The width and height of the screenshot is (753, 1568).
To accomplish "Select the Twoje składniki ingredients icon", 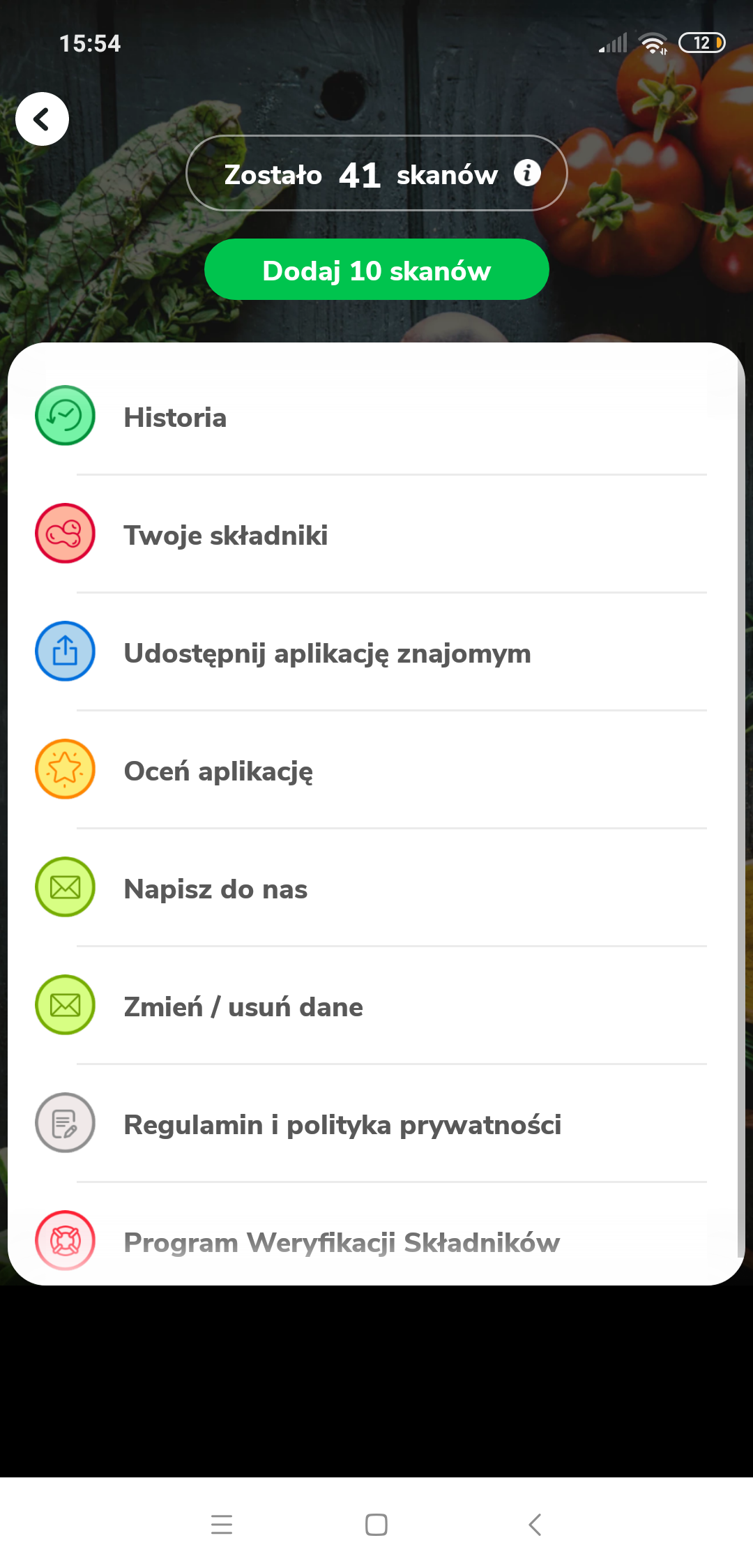I will point(64,534).
